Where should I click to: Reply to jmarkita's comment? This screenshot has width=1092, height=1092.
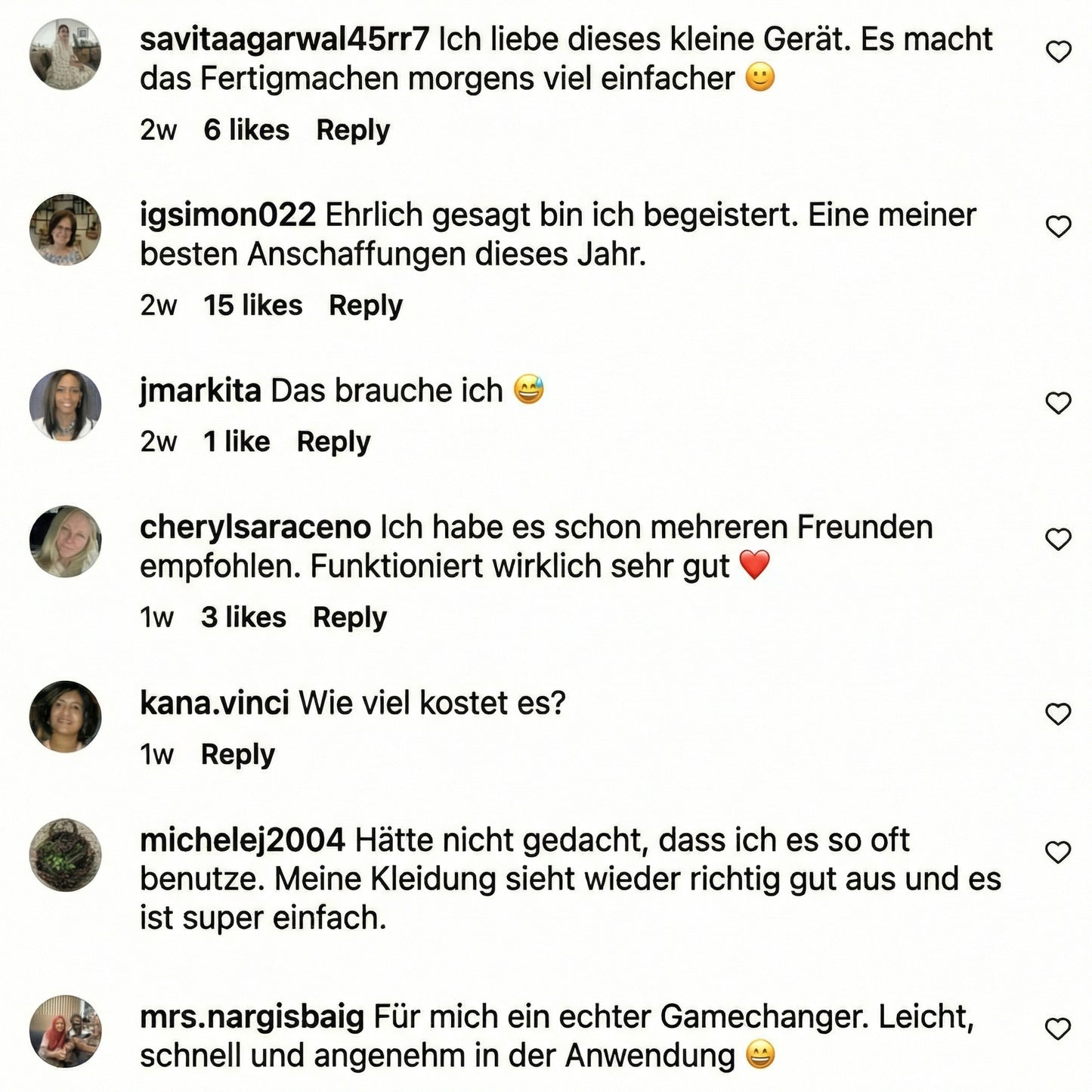tap(333, 442)
